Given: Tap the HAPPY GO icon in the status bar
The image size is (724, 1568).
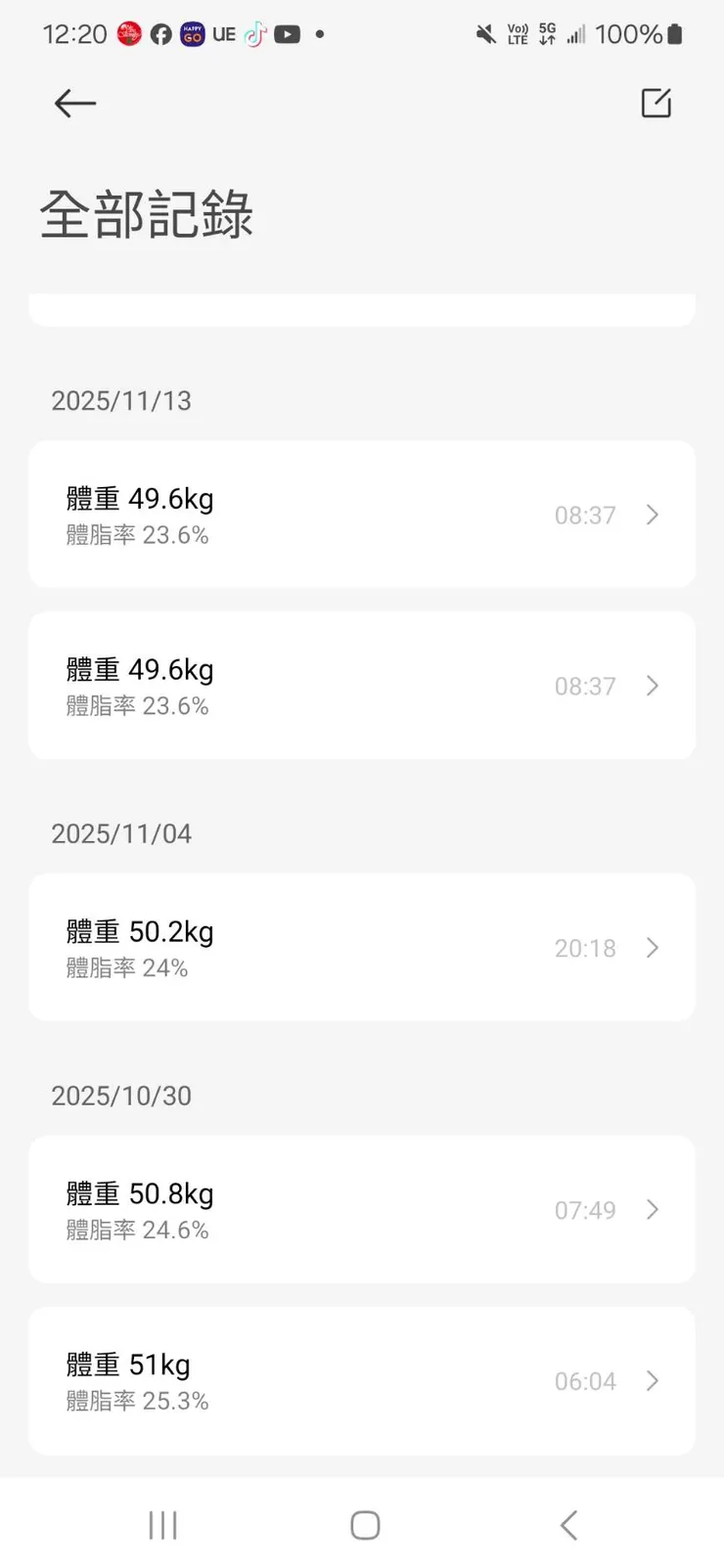Looking at the screenshot, I should (x=193, y=34).
